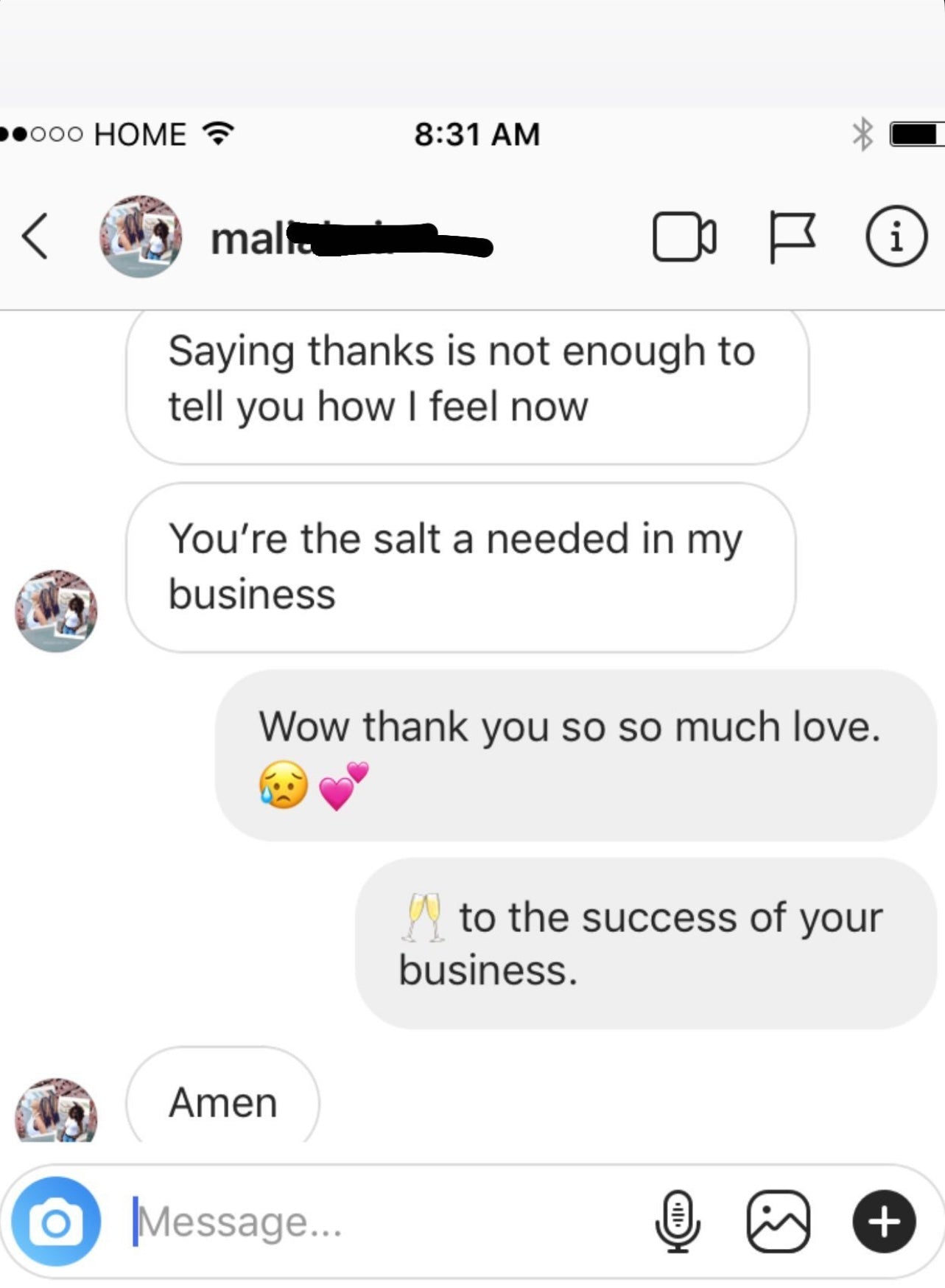The height and width of the screenshot is (1288, 945).
Task: Pick a photo from the gallery icon
Action: [x=778, y=1222]
